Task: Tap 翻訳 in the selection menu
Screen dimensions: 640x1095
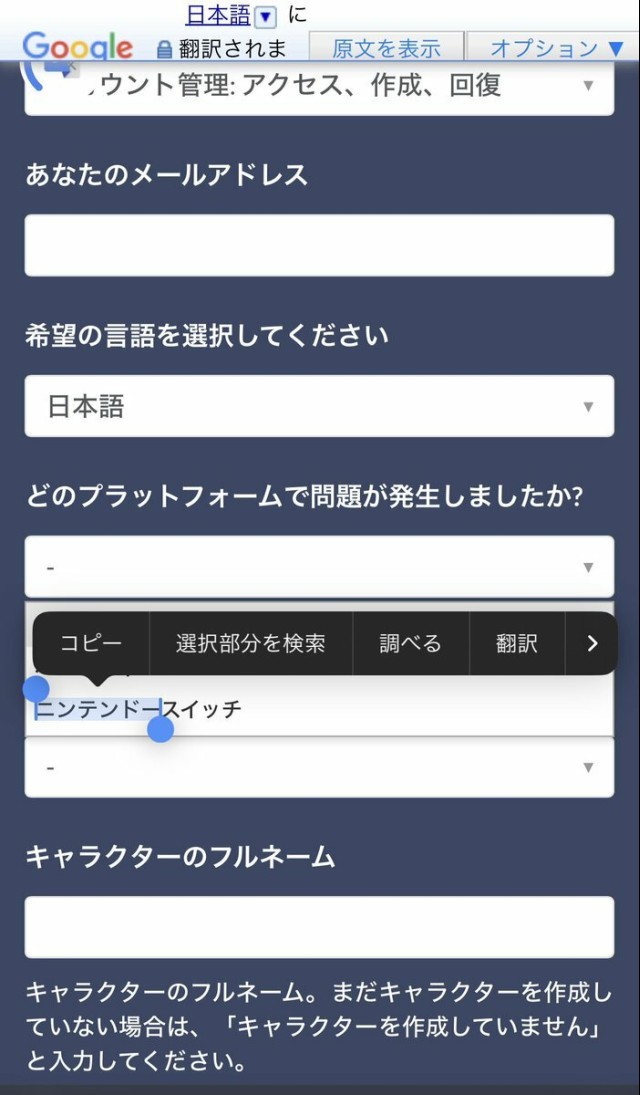Action: 517,643
